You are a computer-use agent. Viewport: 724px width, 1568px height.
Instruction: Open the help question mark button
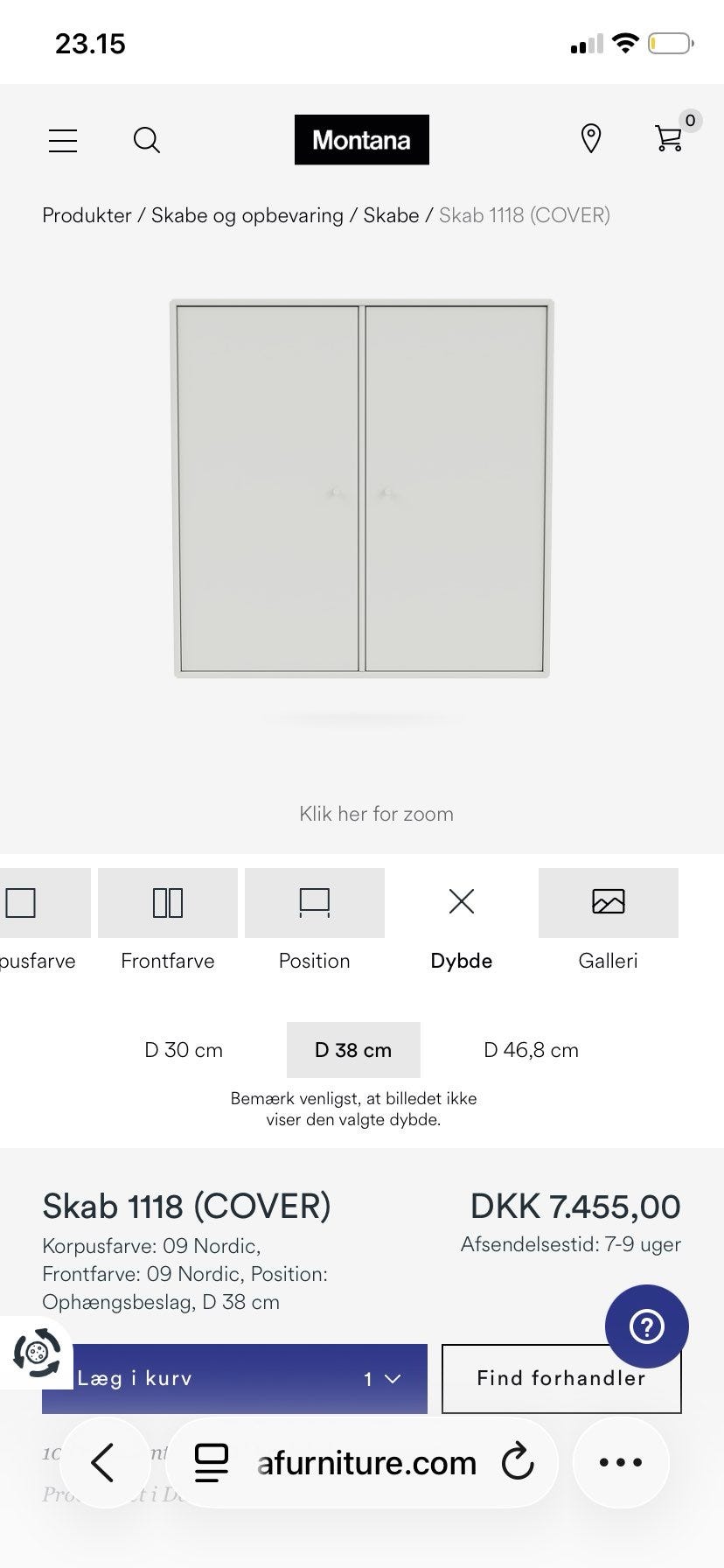(646, 1326)
